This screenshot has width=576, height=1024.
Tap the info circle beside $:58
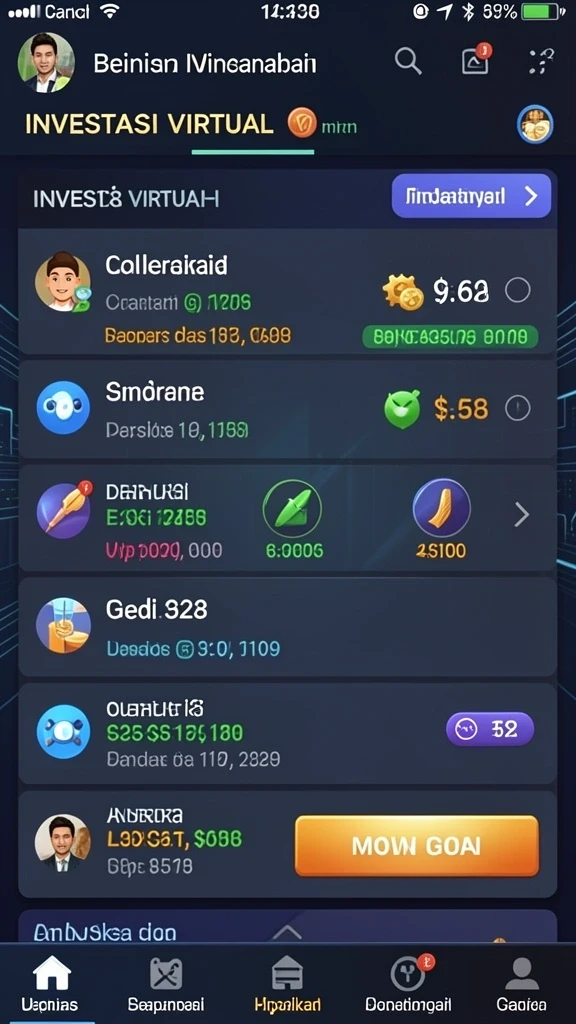pos(518,409)
